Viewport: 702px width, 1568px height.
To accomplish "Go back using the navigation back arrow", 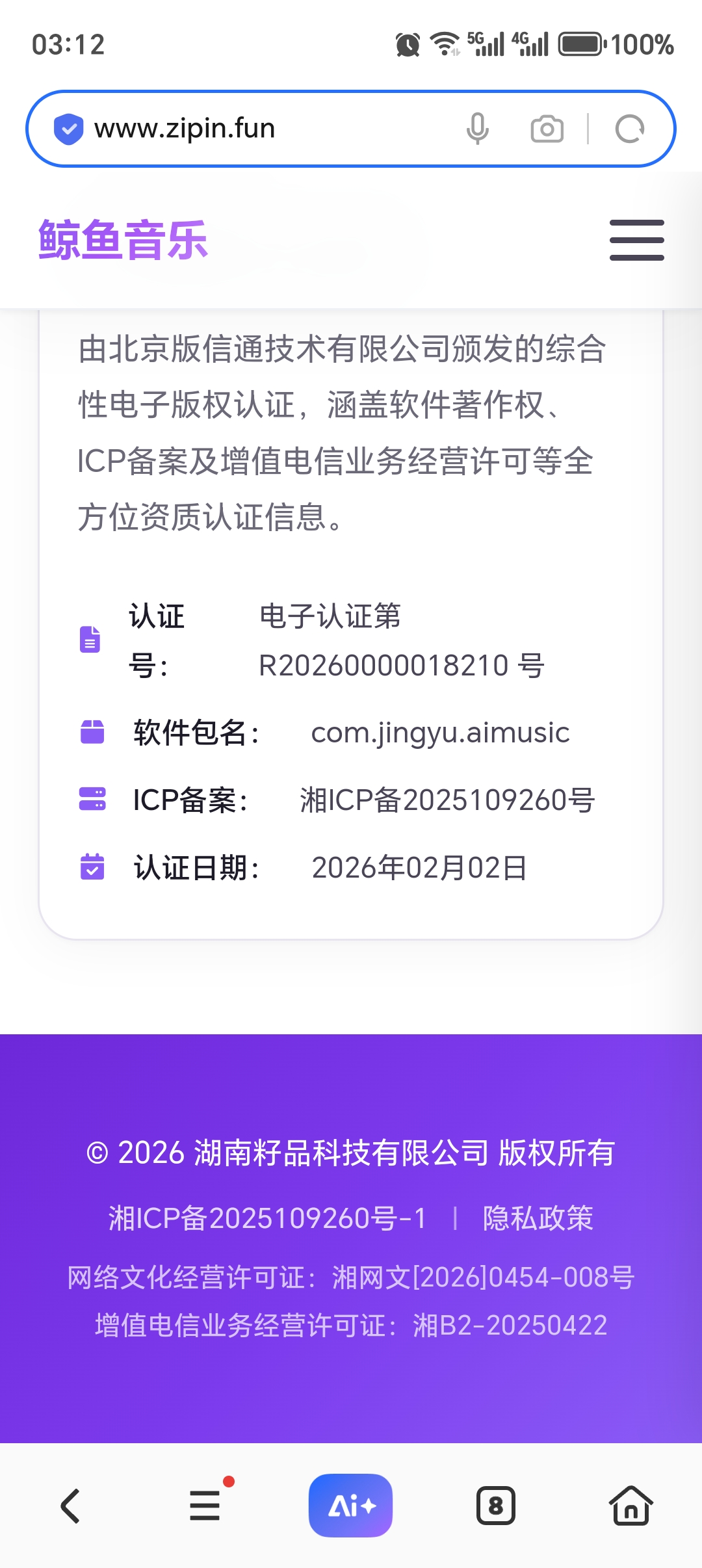I will (71, 1506).
